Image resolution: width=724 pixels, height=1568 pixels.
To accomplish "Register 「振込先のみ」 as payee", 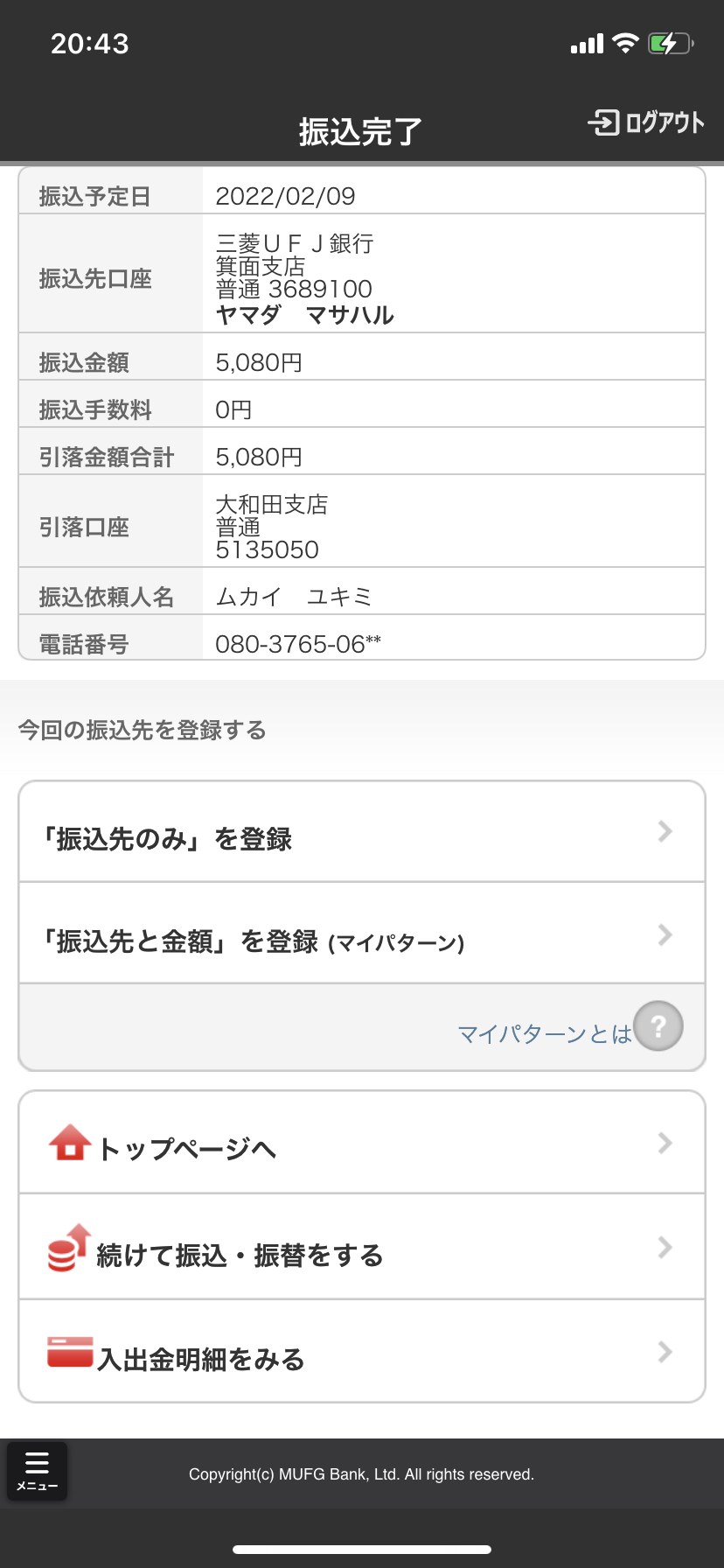I will pyautogui.click(x=362, y=832).
